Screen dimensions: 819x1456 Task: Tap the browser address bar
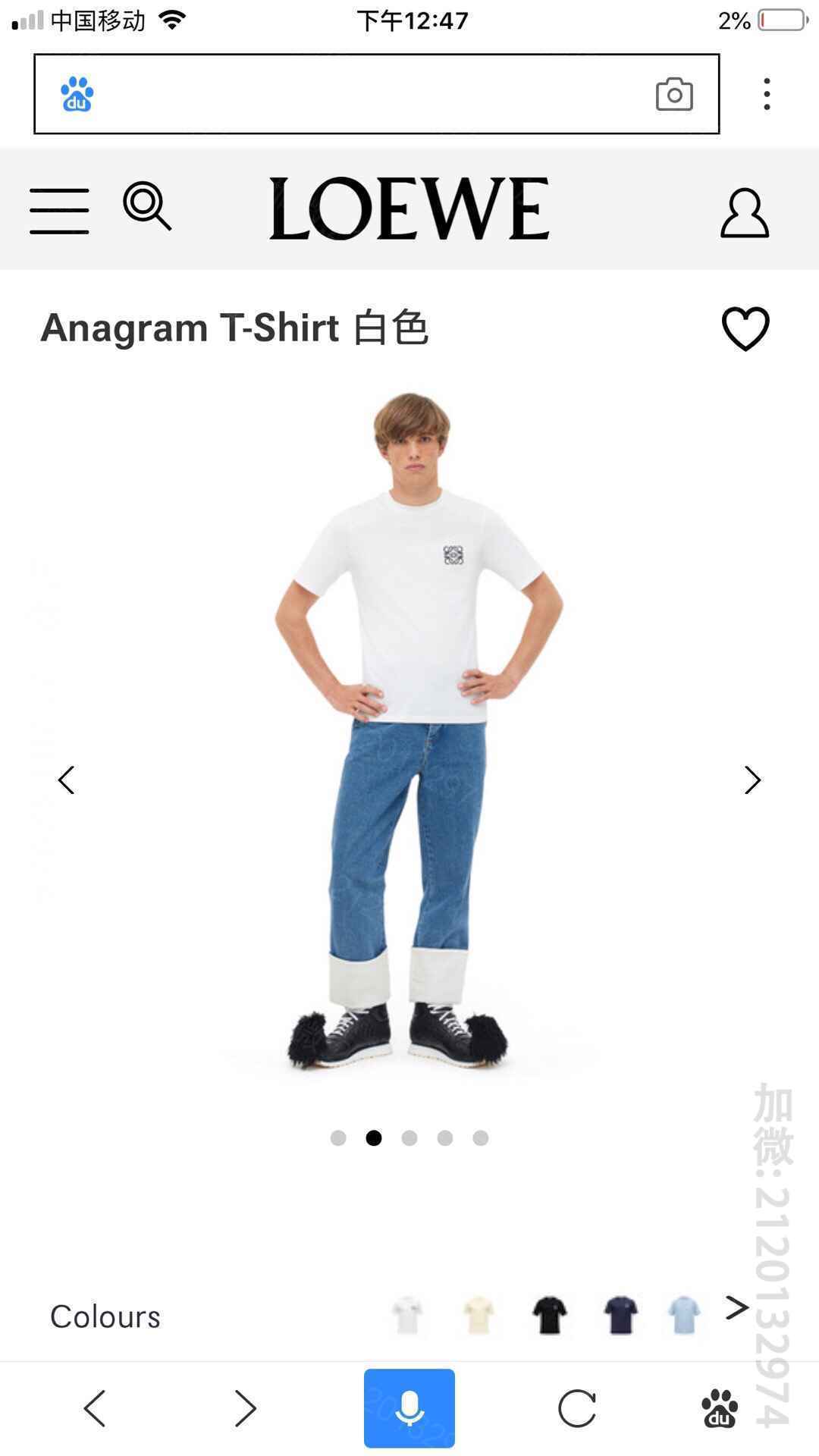coord(364,95)
